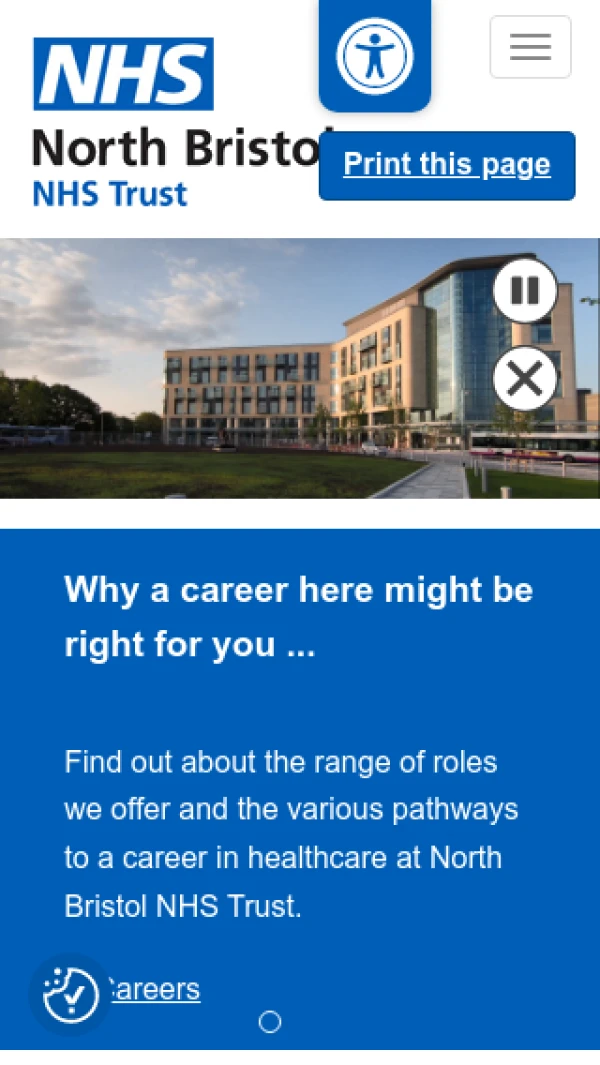This screenshot has width=600, height=1065.
Task: Select the carousel page indicator dot
Action: point(270,1021)
